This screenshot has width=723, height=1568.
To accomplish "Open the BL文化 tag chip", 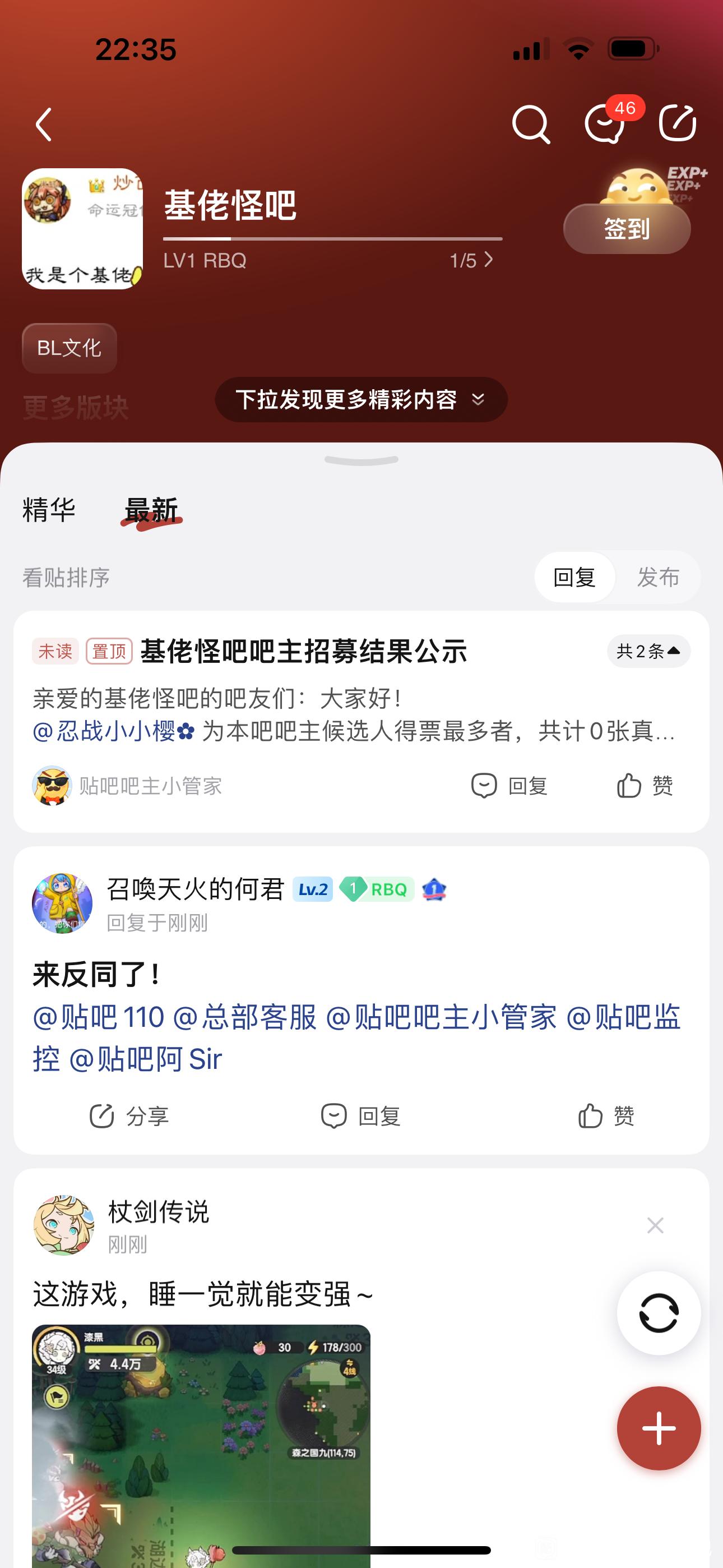I will tap(69, 348).
